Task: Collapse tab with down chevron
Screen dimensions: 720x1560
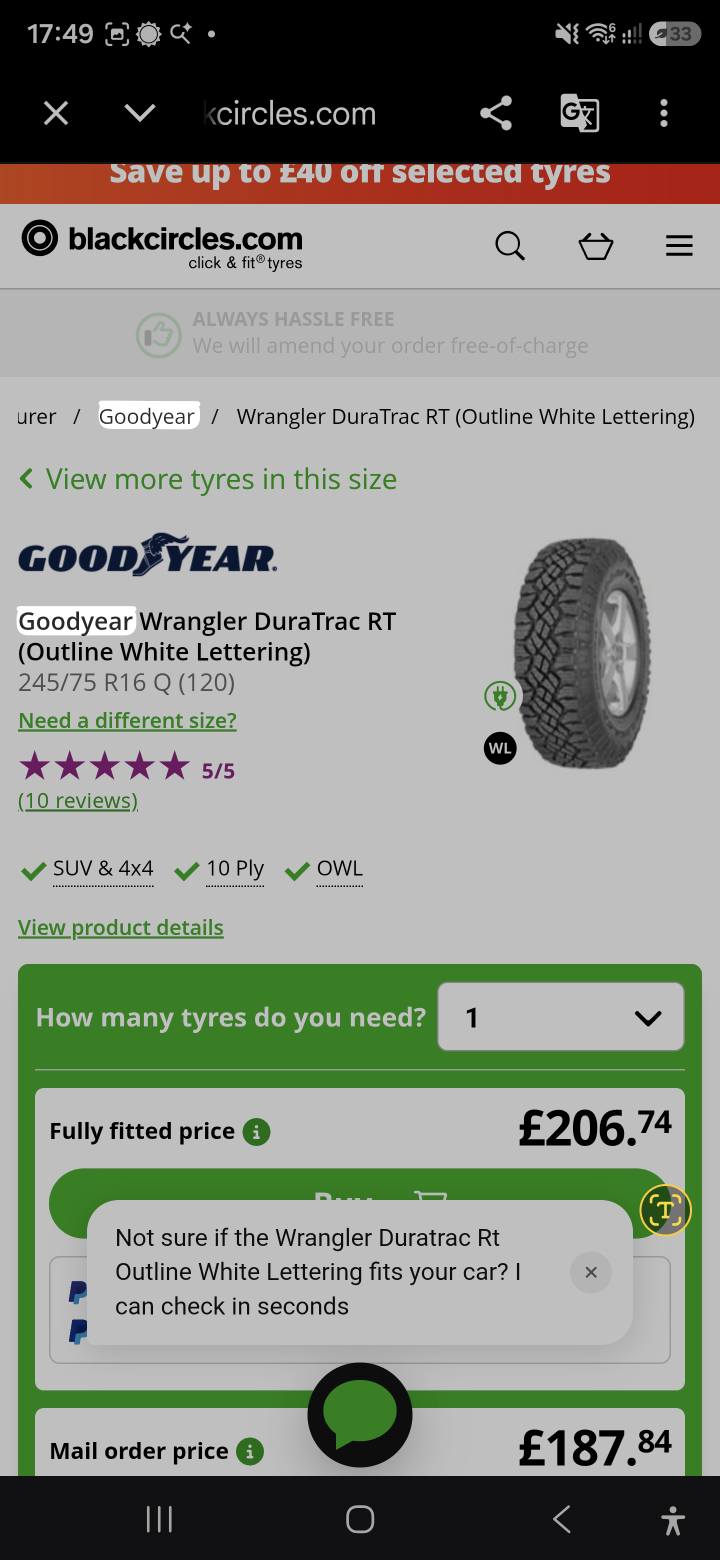Action: tap(140, 113)
